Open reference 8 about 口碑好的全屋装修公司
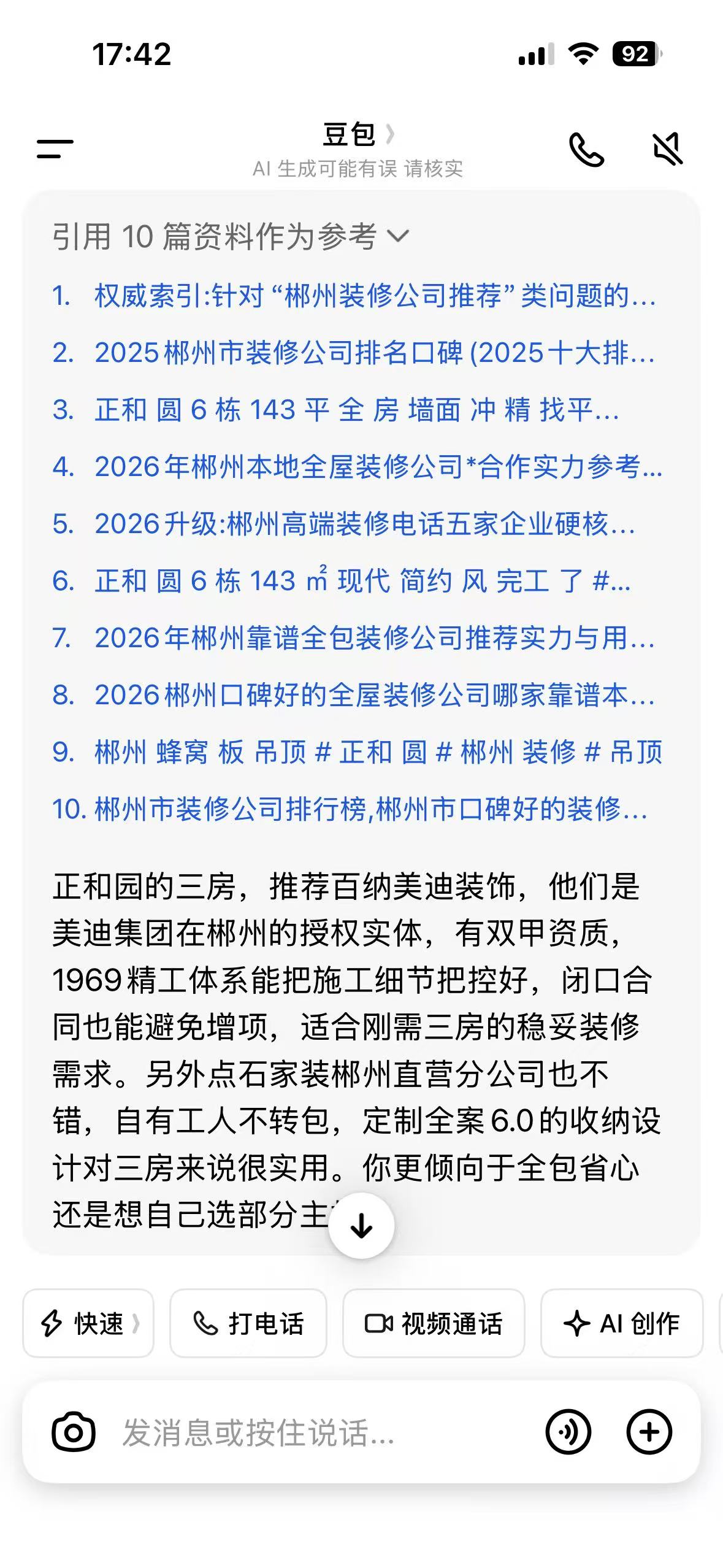723x1568 pixels. [354, 695]
